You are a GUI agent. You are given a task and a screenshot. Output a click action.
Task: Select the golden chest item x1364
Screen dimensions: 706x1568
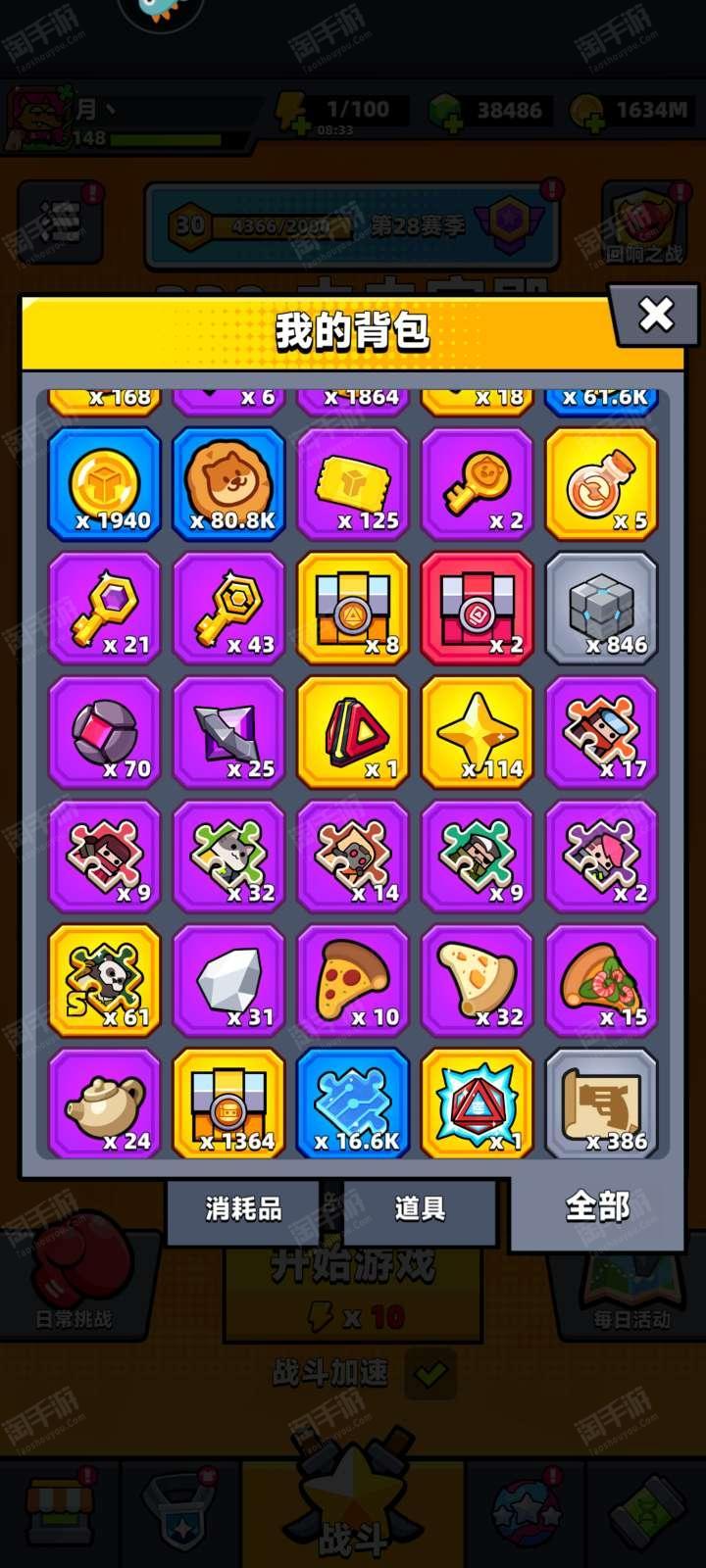click(228, 1104)
